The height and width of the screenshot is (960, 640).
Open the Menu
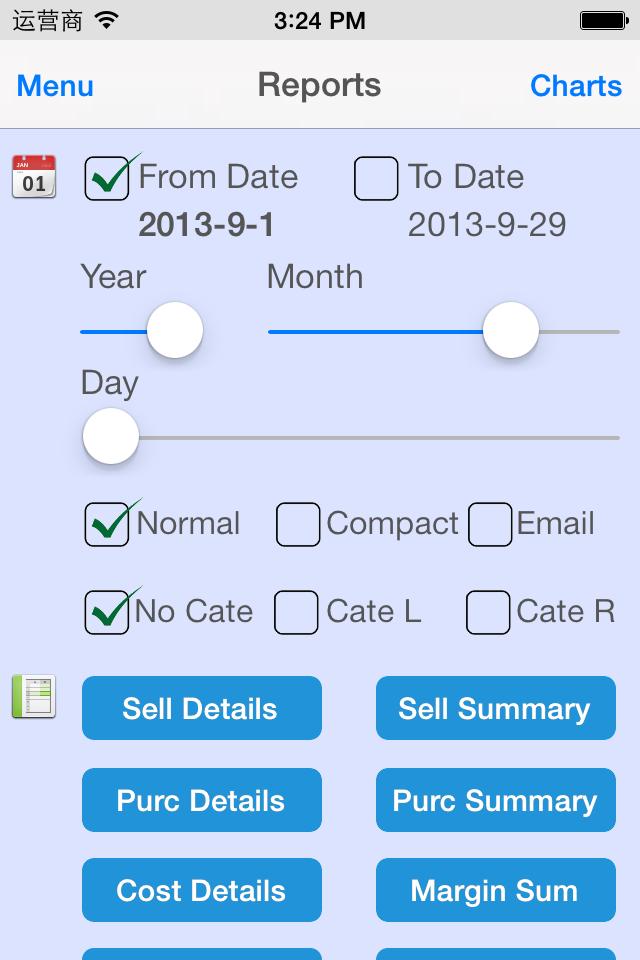[x=55, y=86]
